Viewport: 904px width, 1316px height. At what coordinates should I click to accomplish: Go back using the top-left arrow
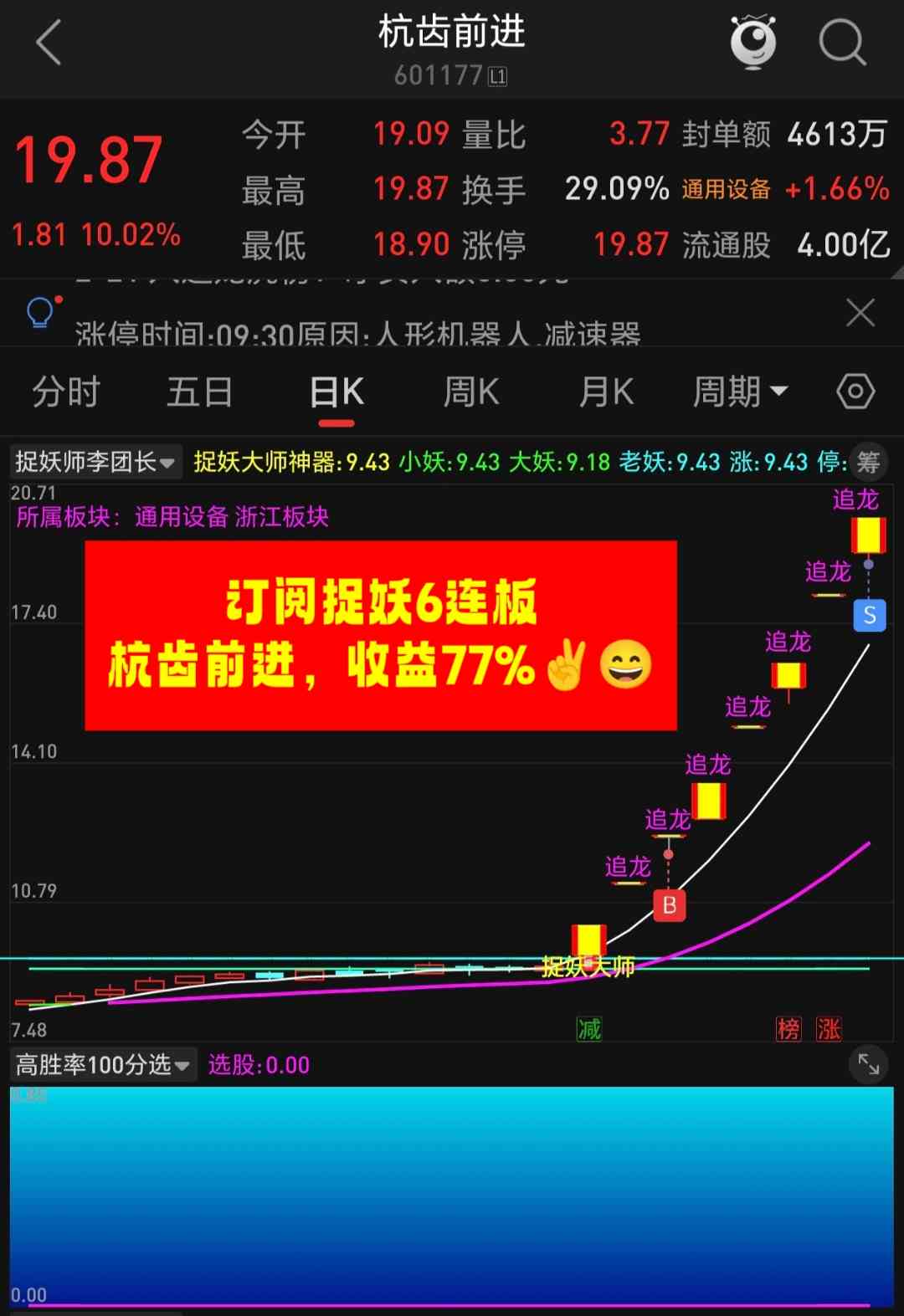49,42
